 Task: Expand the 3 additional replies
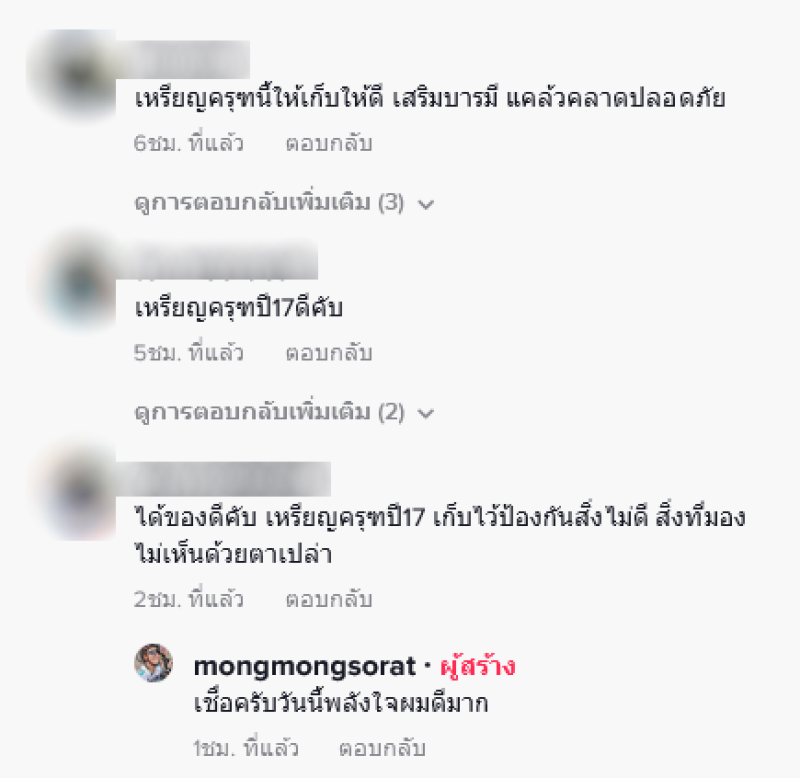coord(283,203)
